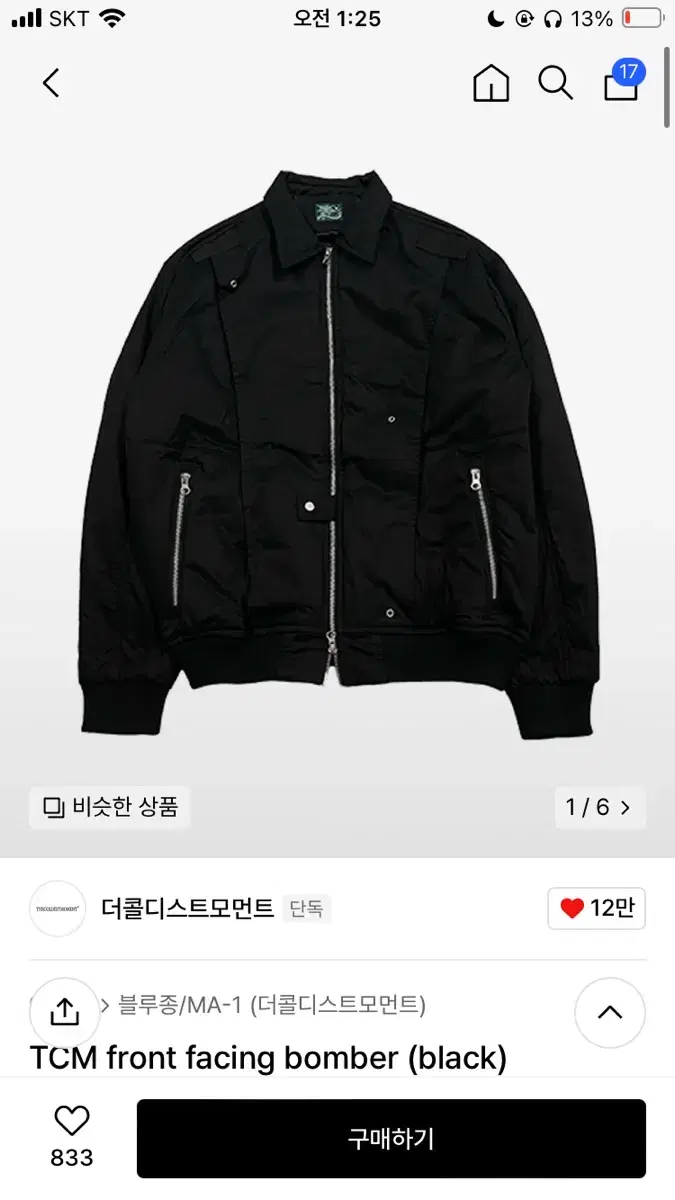Like the brand with the 12만 heart button
The height and width of the screenshot is (1200, 675).
596,908
